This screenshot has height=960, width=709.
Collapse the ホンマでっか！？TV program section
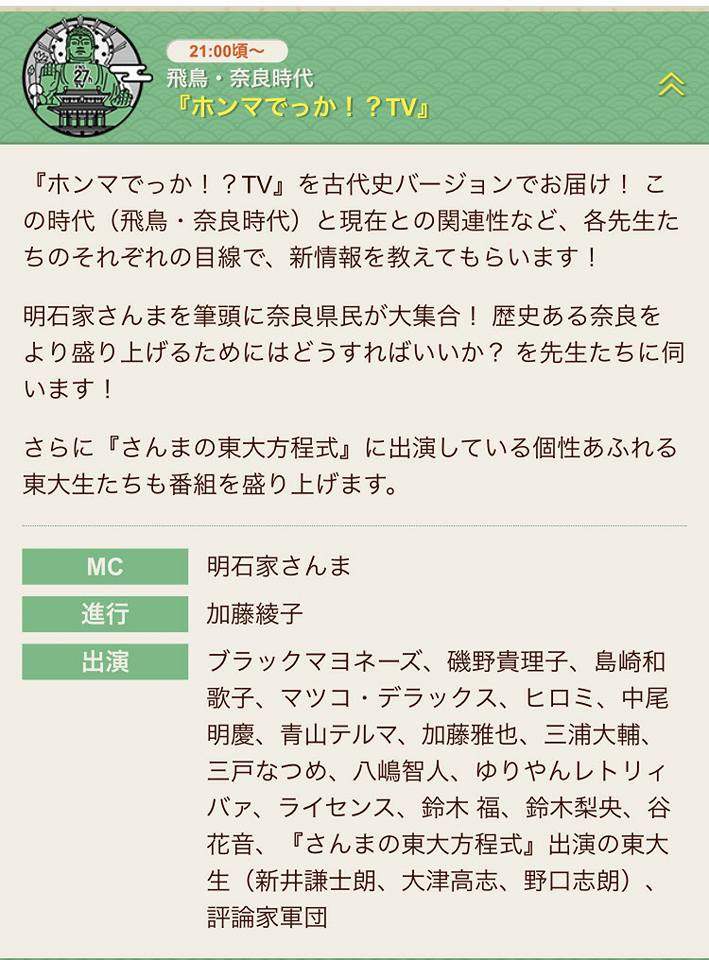(x=671, y=85)
